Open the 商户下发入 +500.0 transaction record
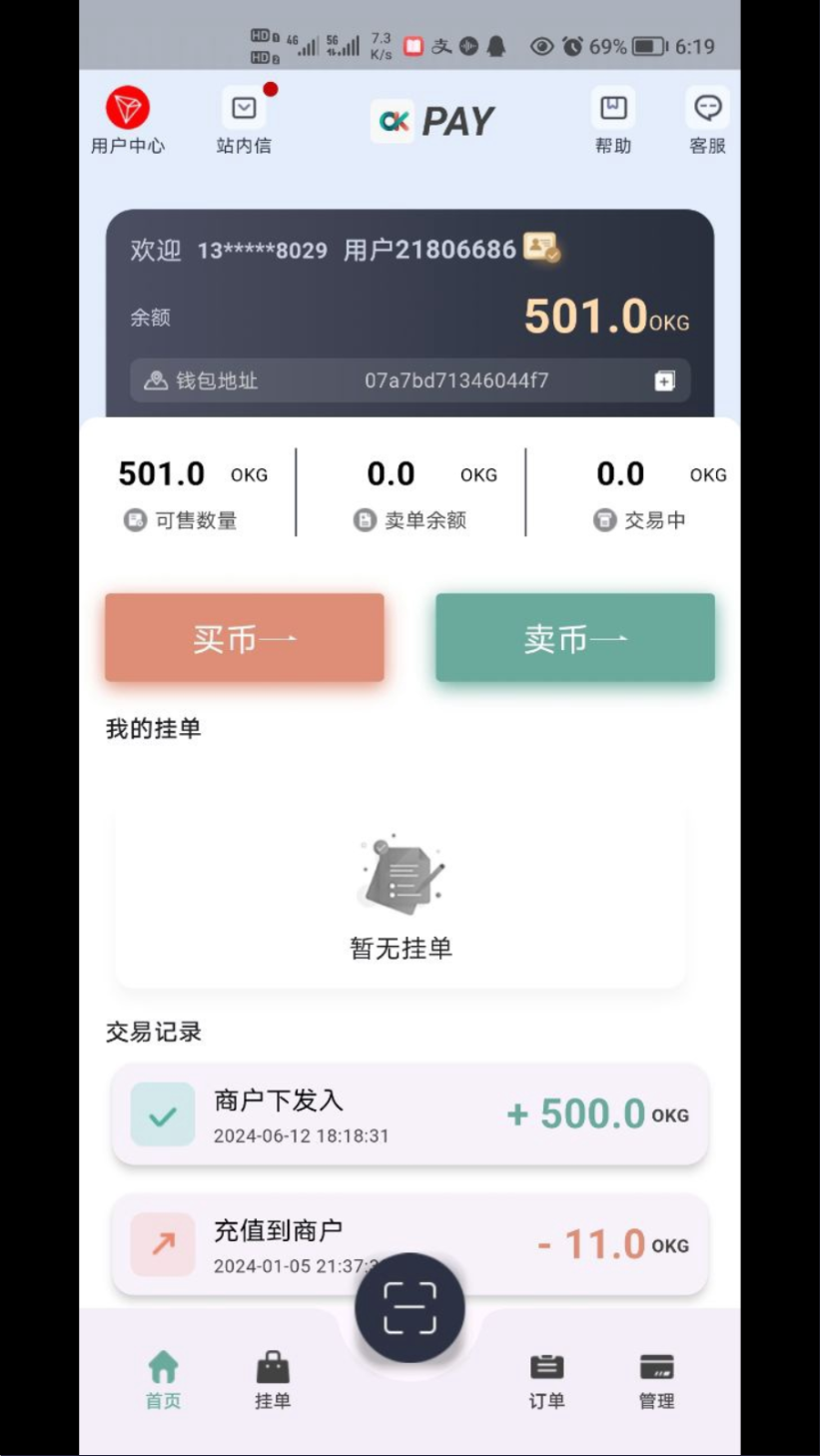Viewport: 820px width, 1456px height. 410,1114
